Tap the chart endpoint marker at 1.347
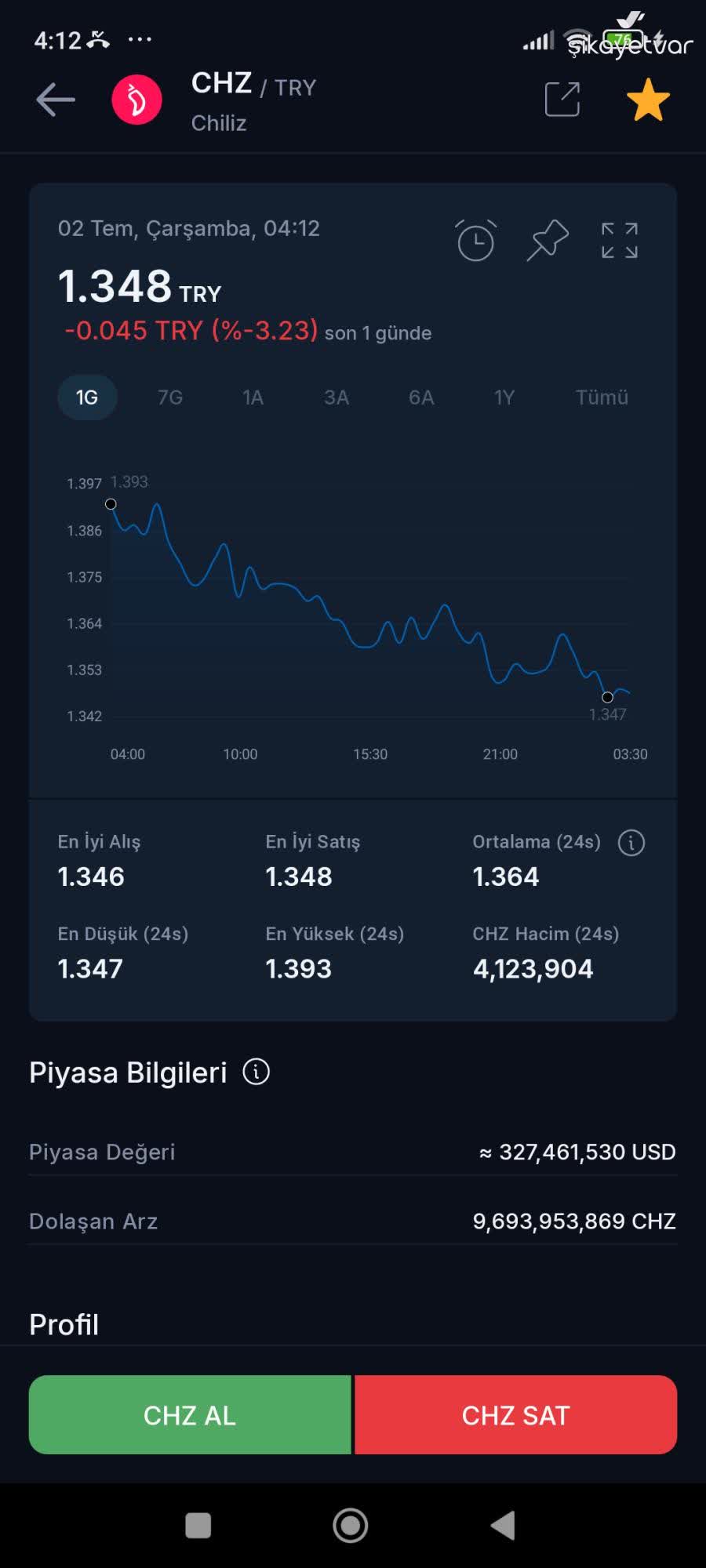Image resolution: width=706 pixels, height=1568 pixels. pos(608,696)
